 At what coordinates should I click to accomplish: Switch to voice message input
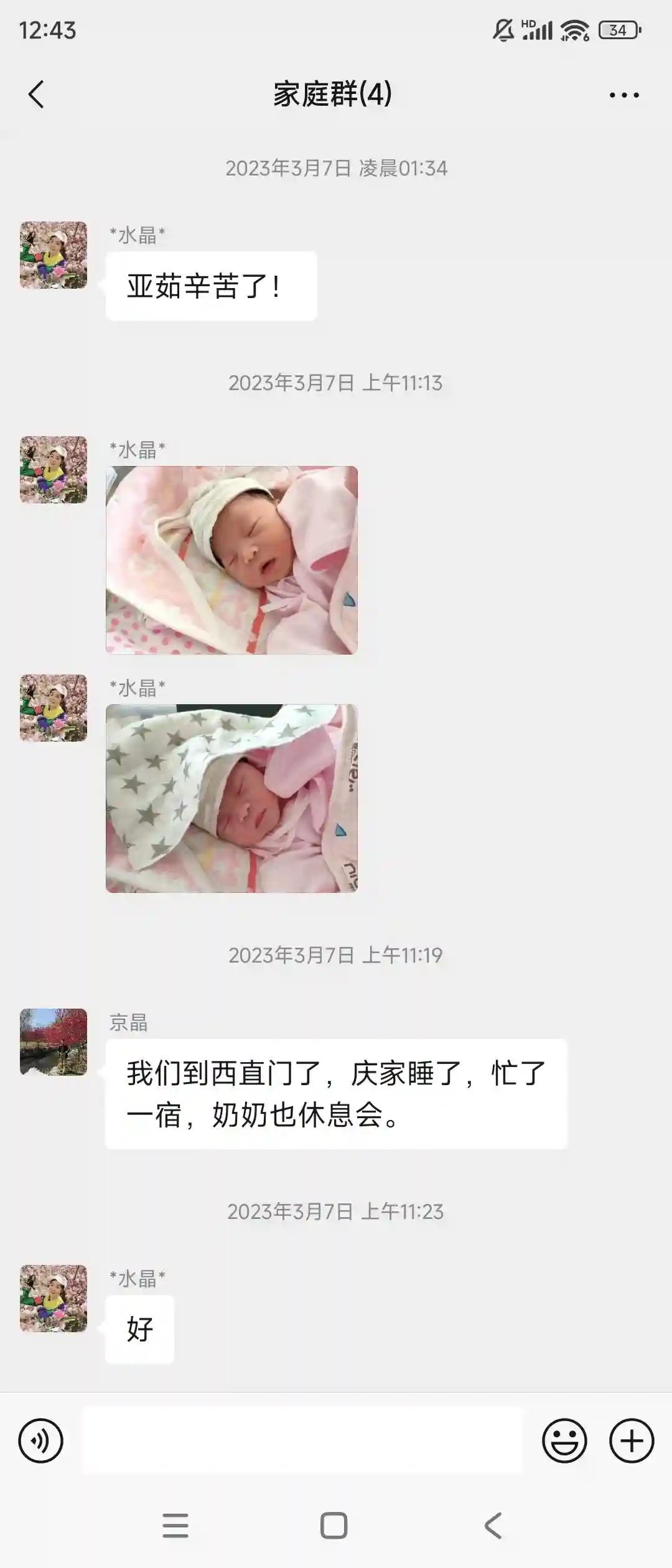click(x=41, y=1440)
